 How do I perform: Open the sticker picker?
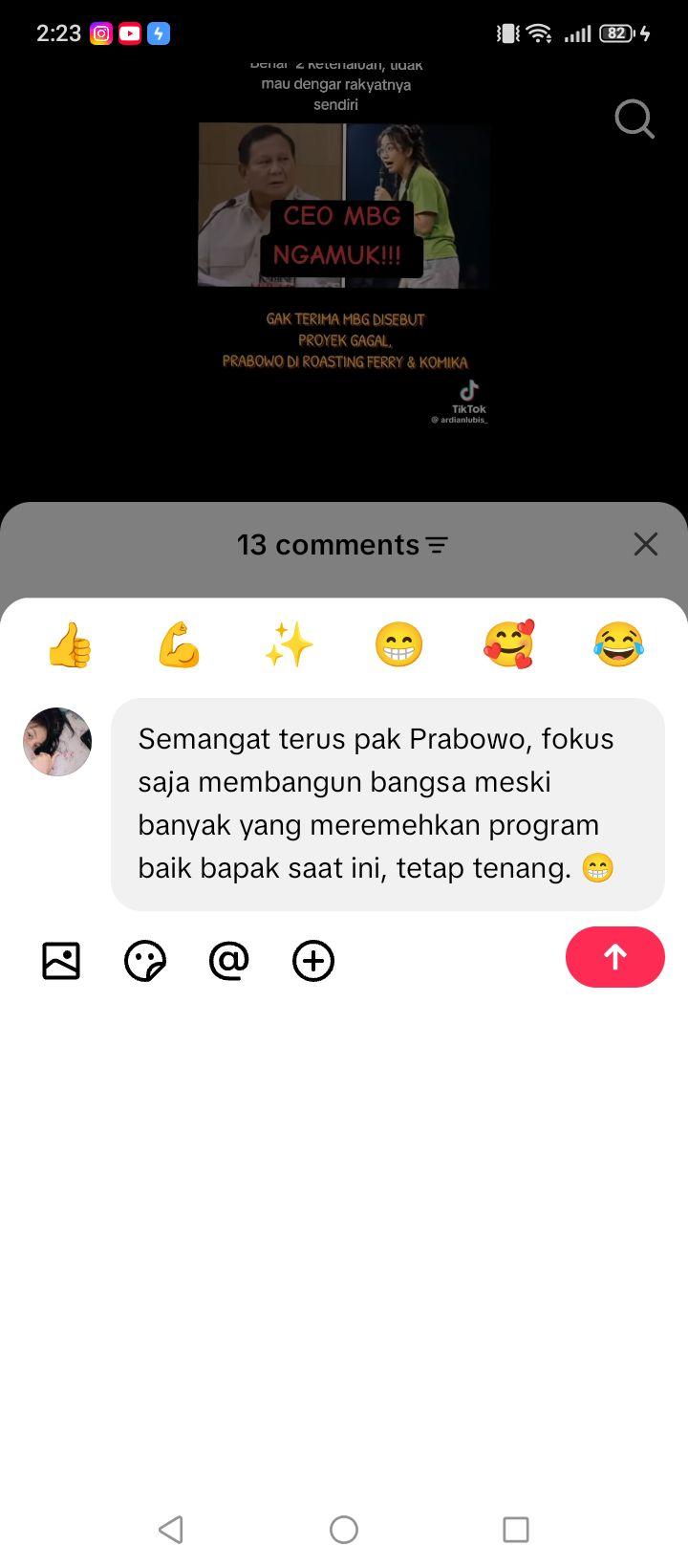[145, 961]
